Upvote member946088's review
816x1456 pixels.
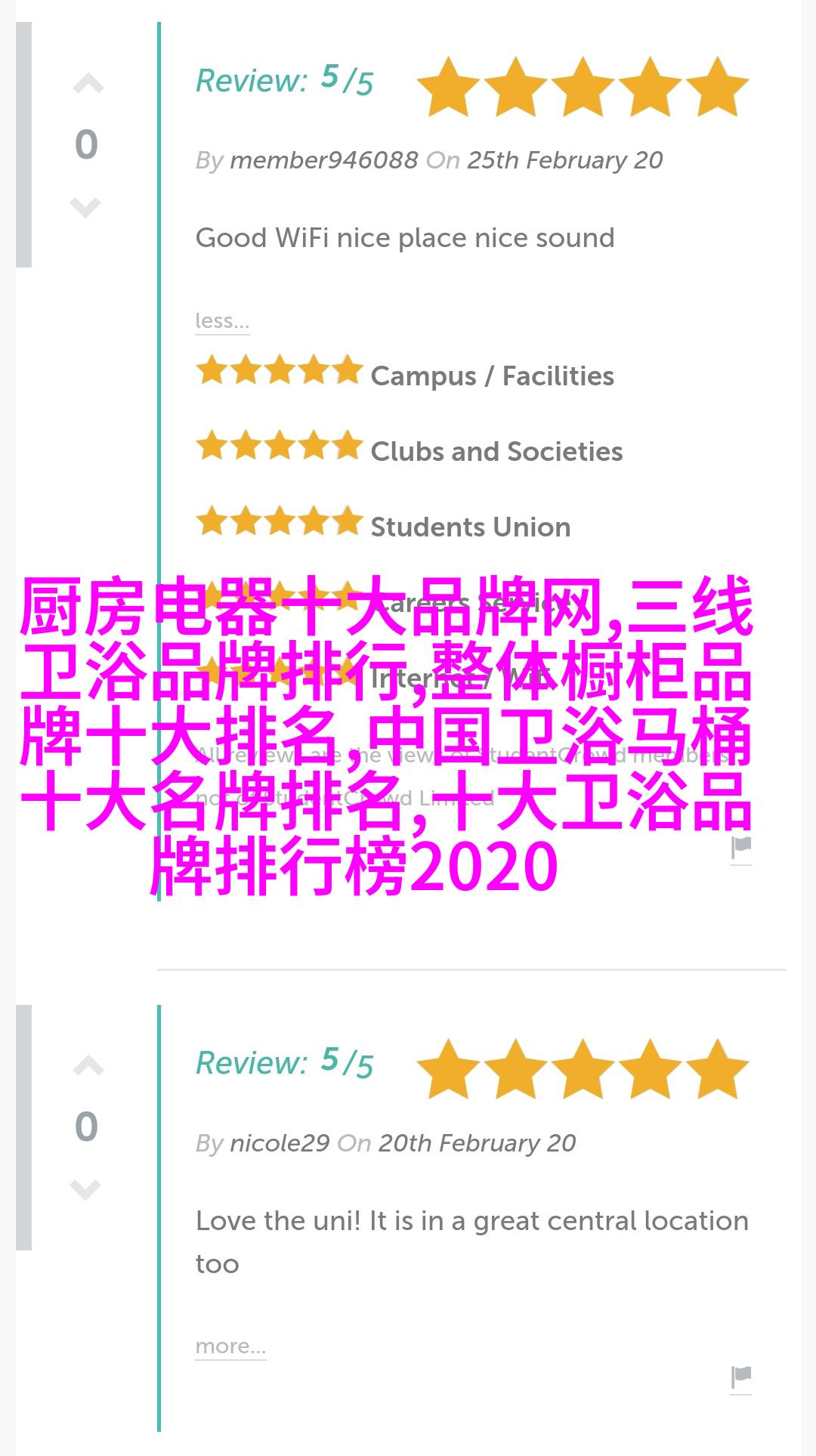[x=88, y=85]
